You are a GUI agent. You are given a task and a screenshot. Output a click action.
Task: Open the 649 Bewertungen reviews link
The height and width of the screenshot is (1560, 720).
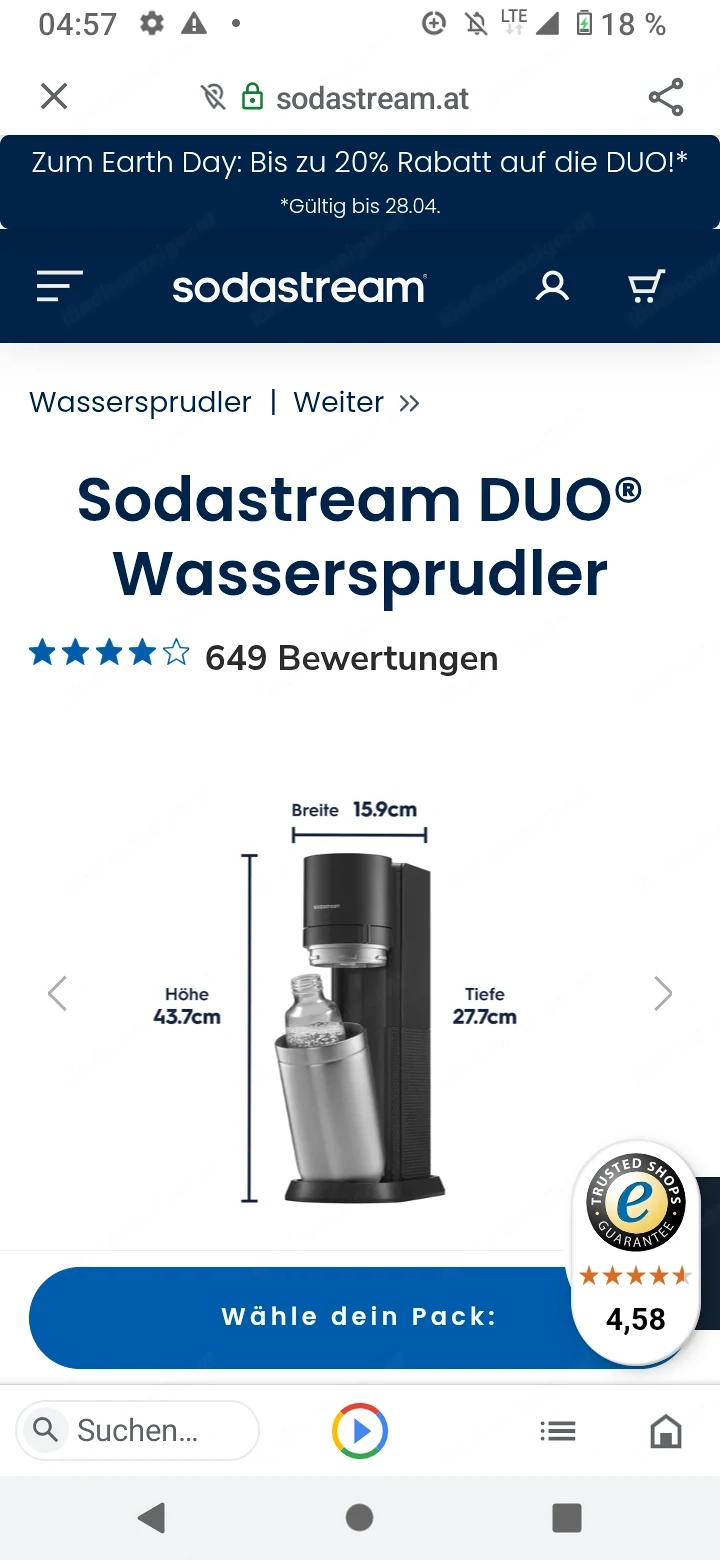[x=351, y=657]
